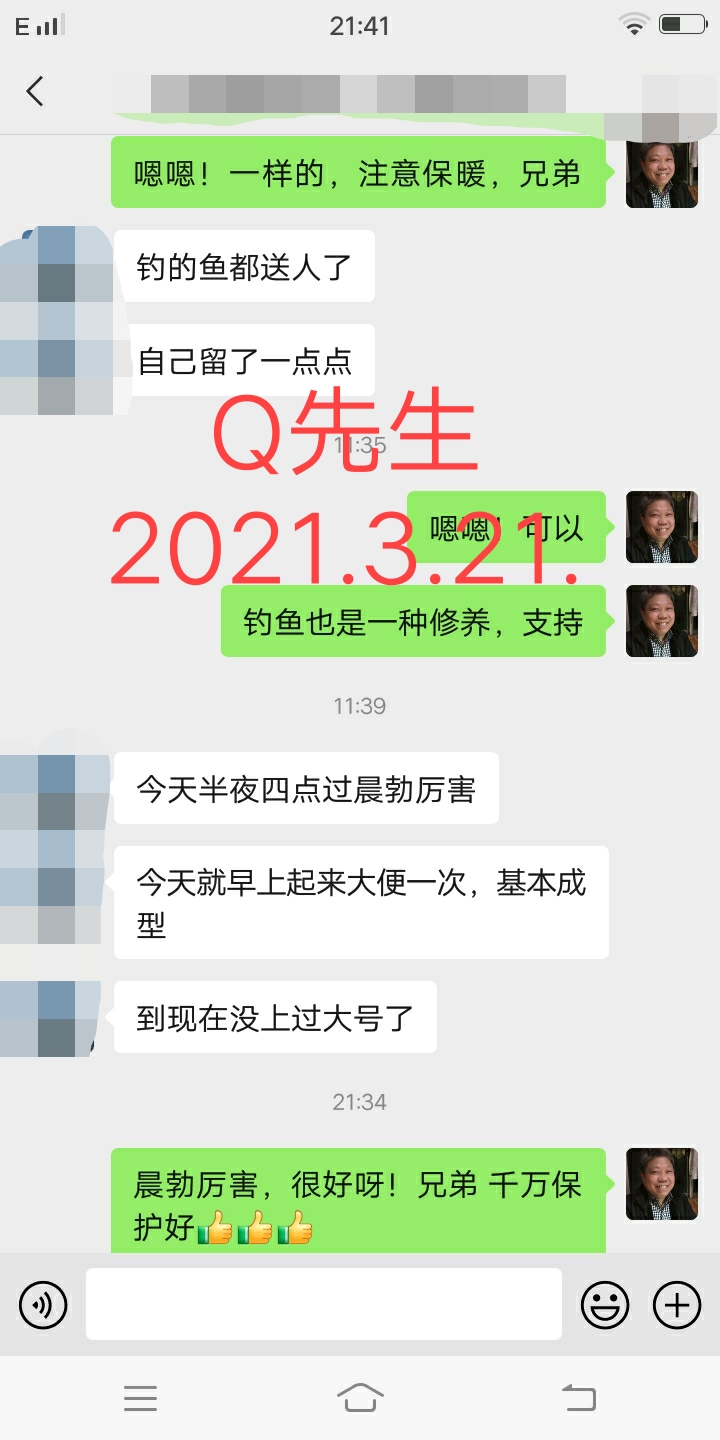Open the recent apps menu button

pos(140,1398)
